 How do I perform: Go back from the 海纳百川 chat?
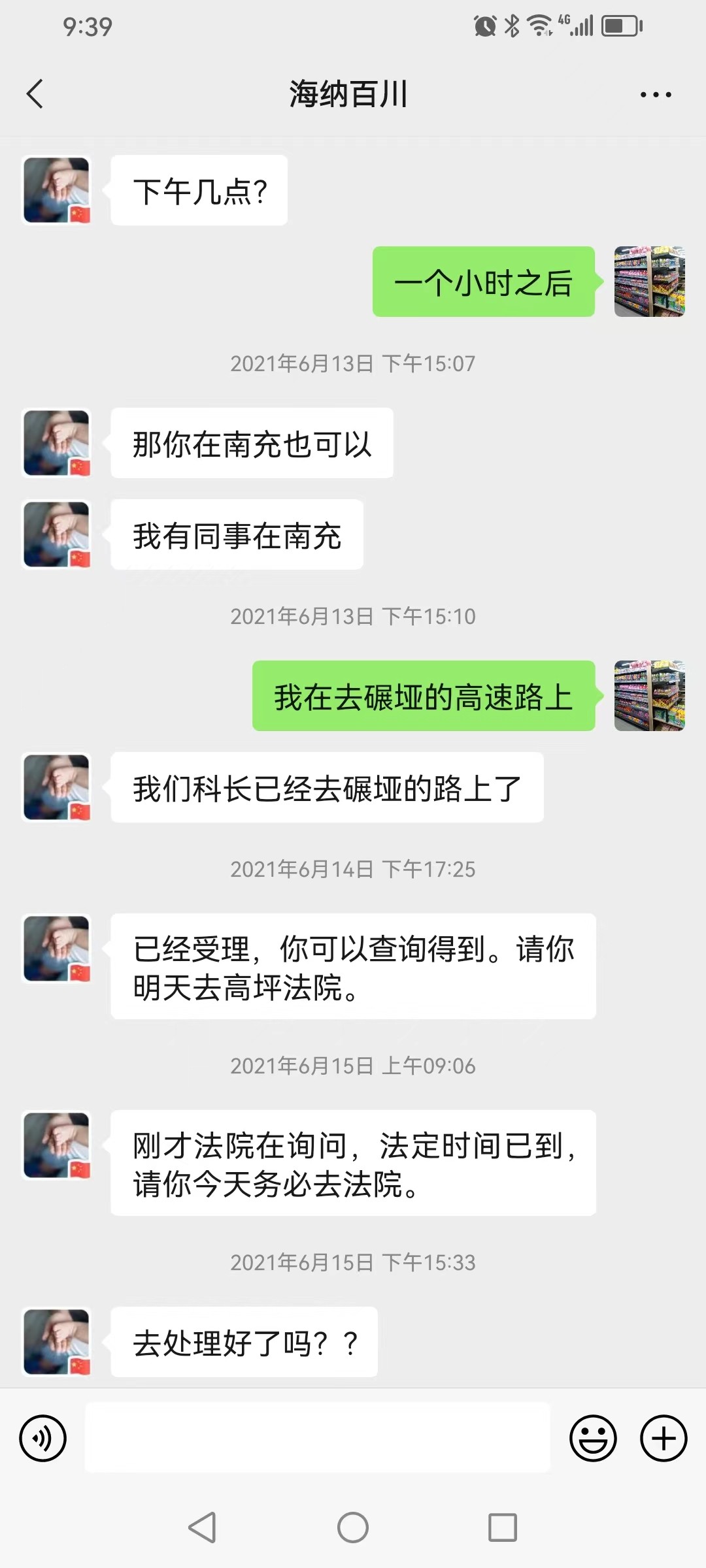35,94
